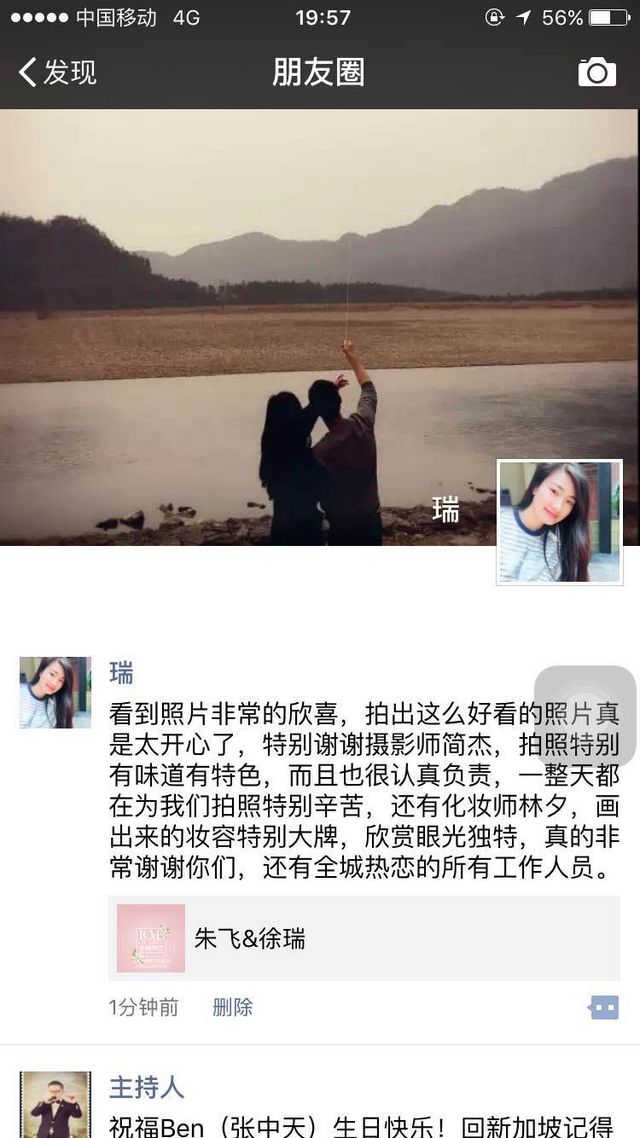The width and height of the screenshot is (640, 1138).
Task: Open like/comment menu on 瑞's post
Action: tap(604, 1007)
